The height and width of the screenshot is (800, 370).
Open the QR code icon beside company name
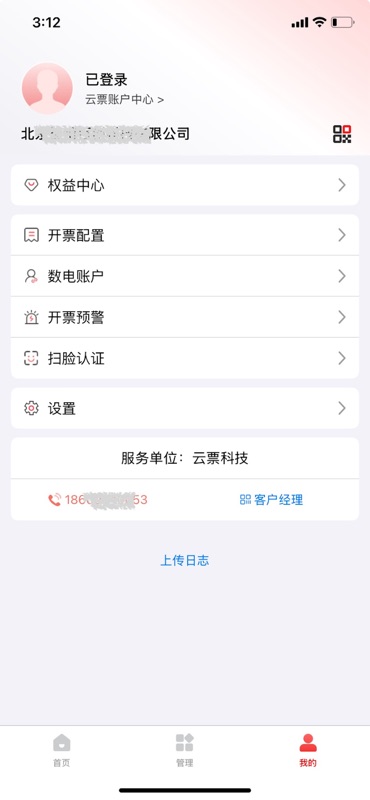click(342, 134)
